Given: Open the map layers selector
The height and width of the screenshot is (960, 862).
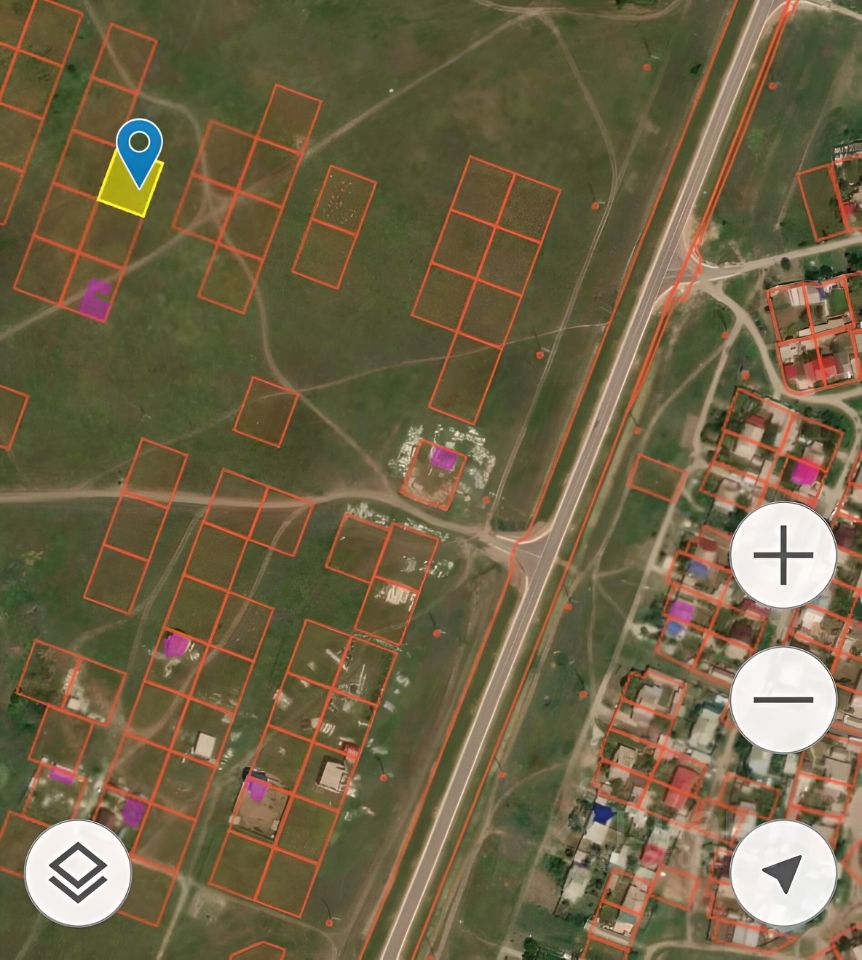Looking at the screenshot, I should (x=78, y=872).
